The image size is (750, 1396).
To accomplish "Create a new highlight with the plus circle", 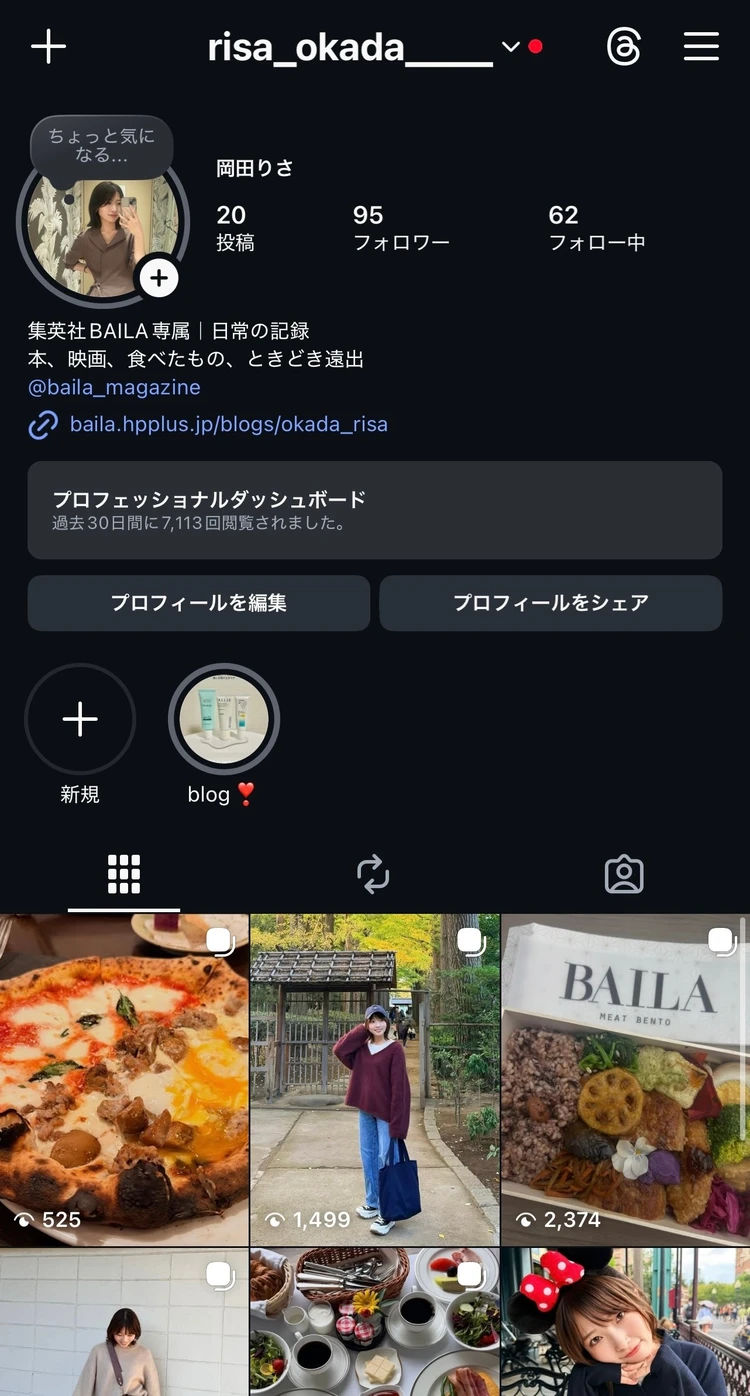I will [80, 719].
